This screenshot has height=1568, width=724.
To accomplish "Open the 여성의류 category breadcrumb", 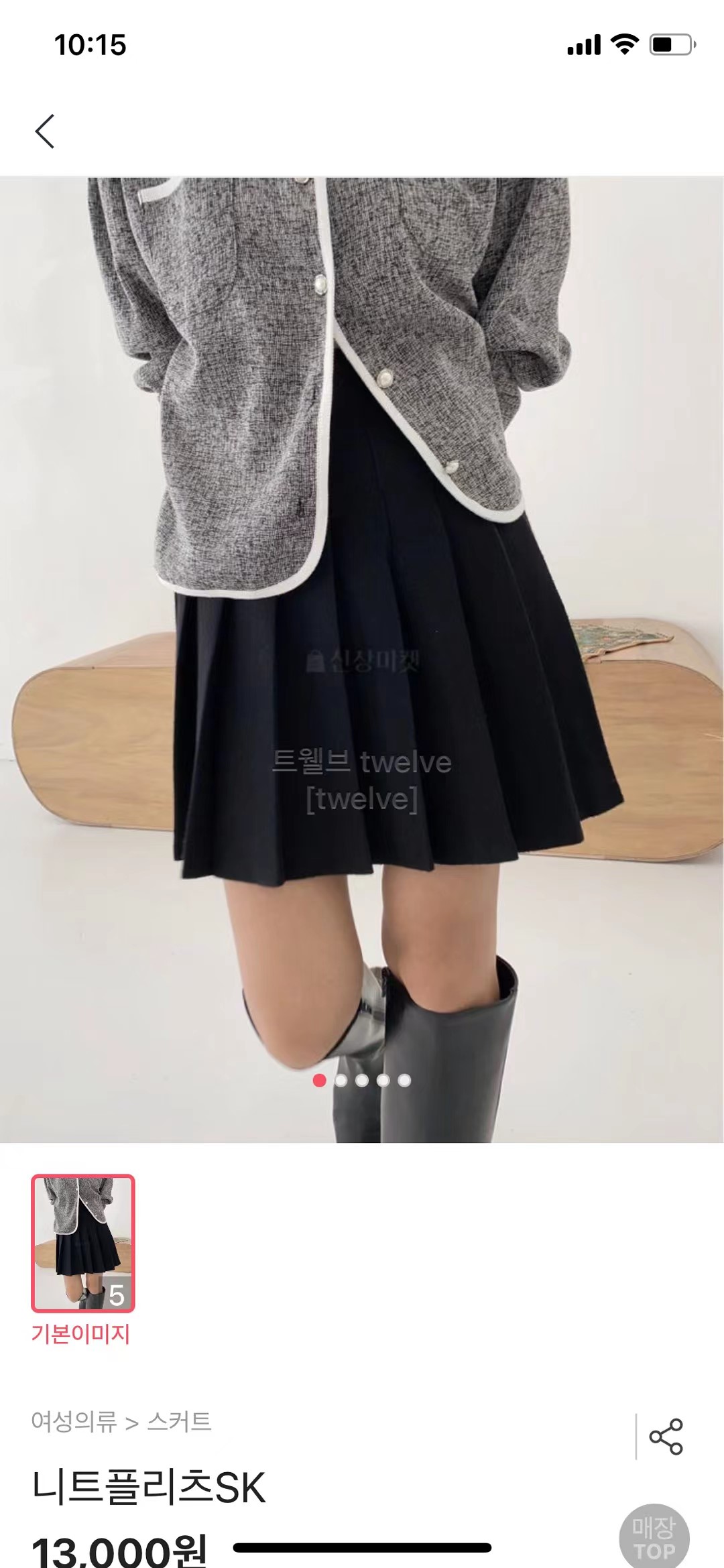I will point(74,1421).
